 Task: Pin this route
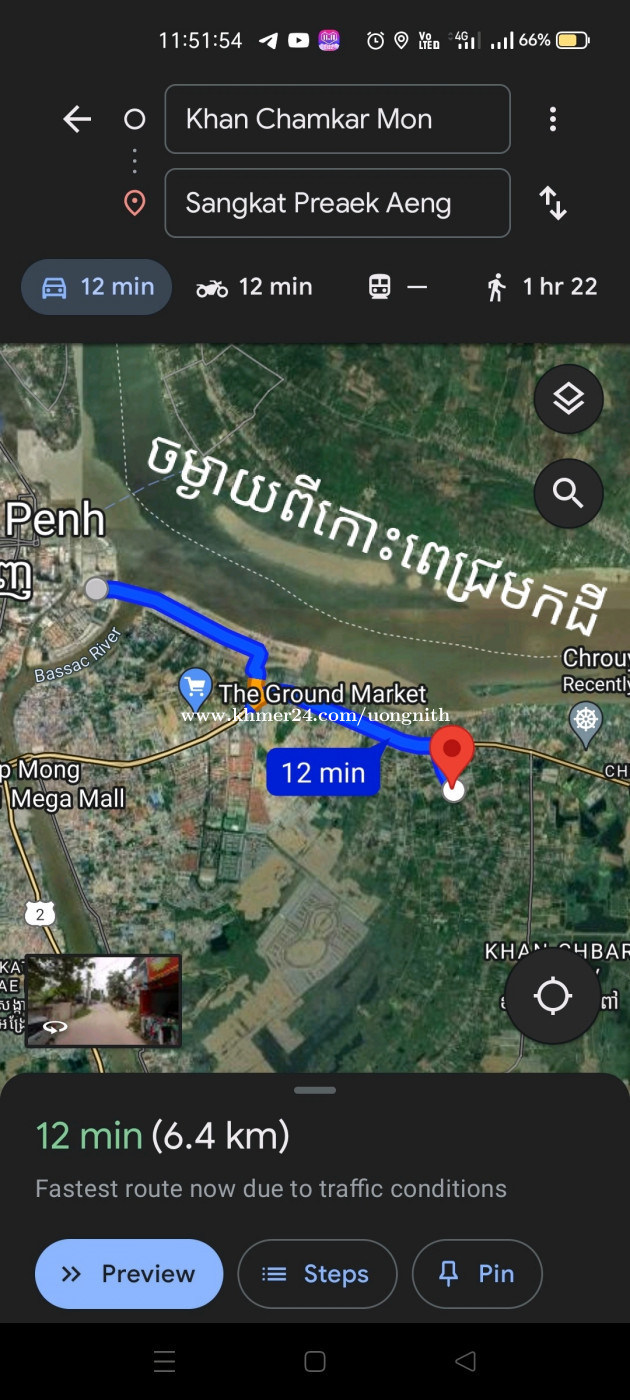point(477,1274)
